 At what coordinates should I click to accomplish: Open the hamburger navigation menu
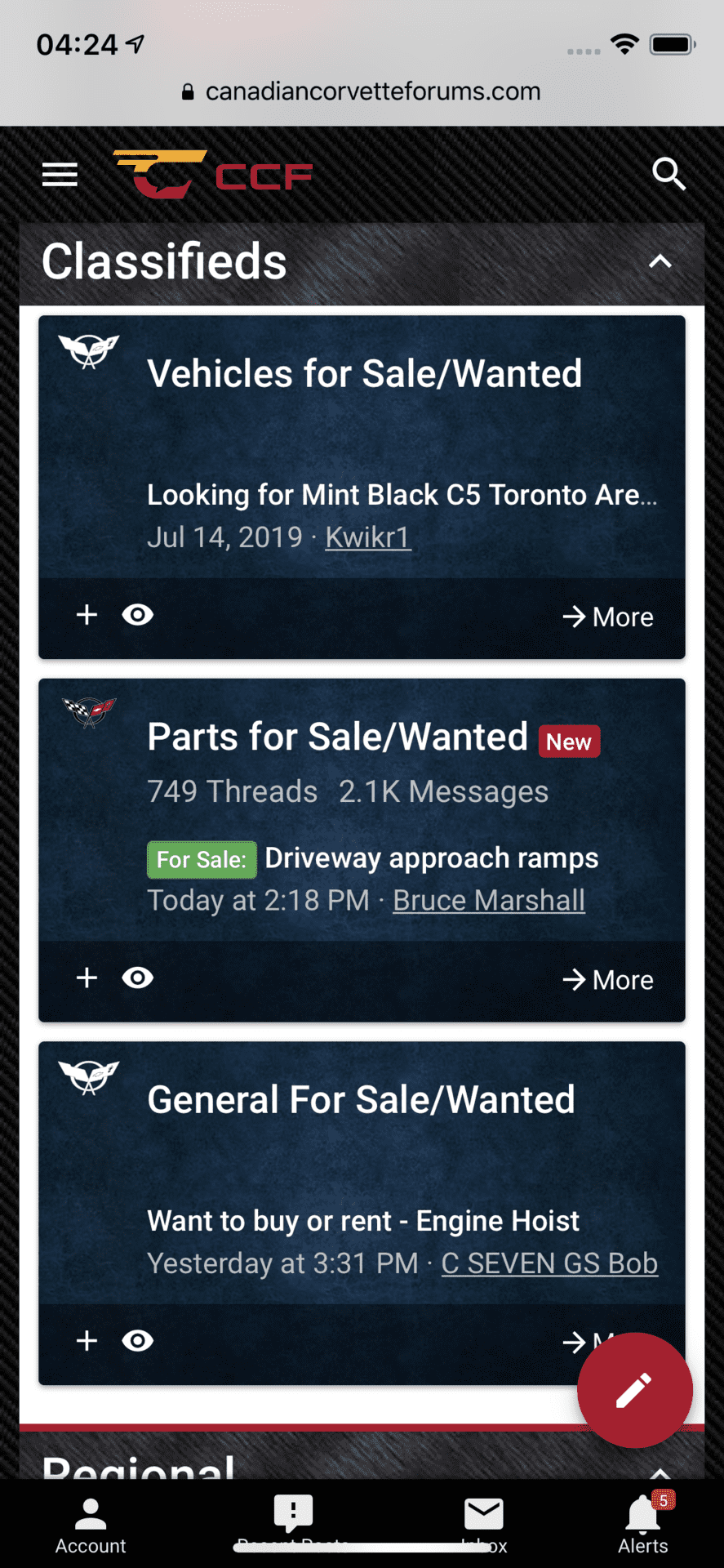tap(60, 174)
